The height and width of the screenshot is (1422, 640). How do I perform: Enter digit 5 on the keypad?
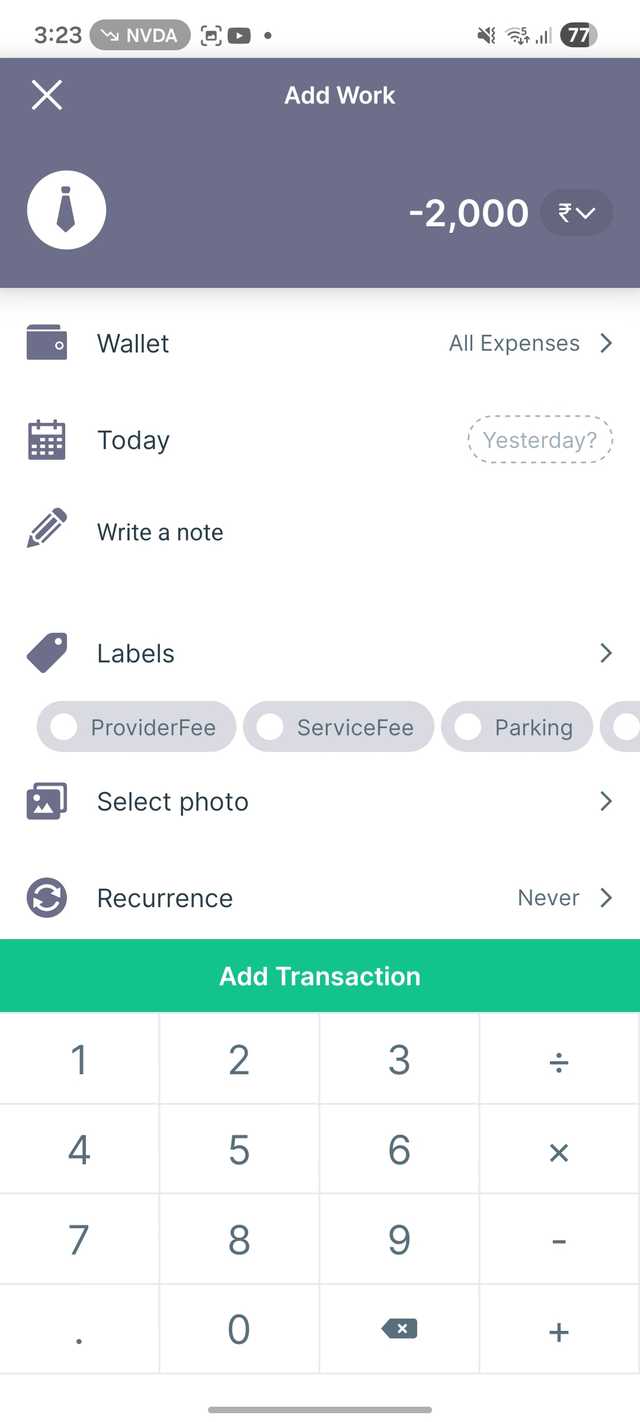click(x=239, y=1150)
